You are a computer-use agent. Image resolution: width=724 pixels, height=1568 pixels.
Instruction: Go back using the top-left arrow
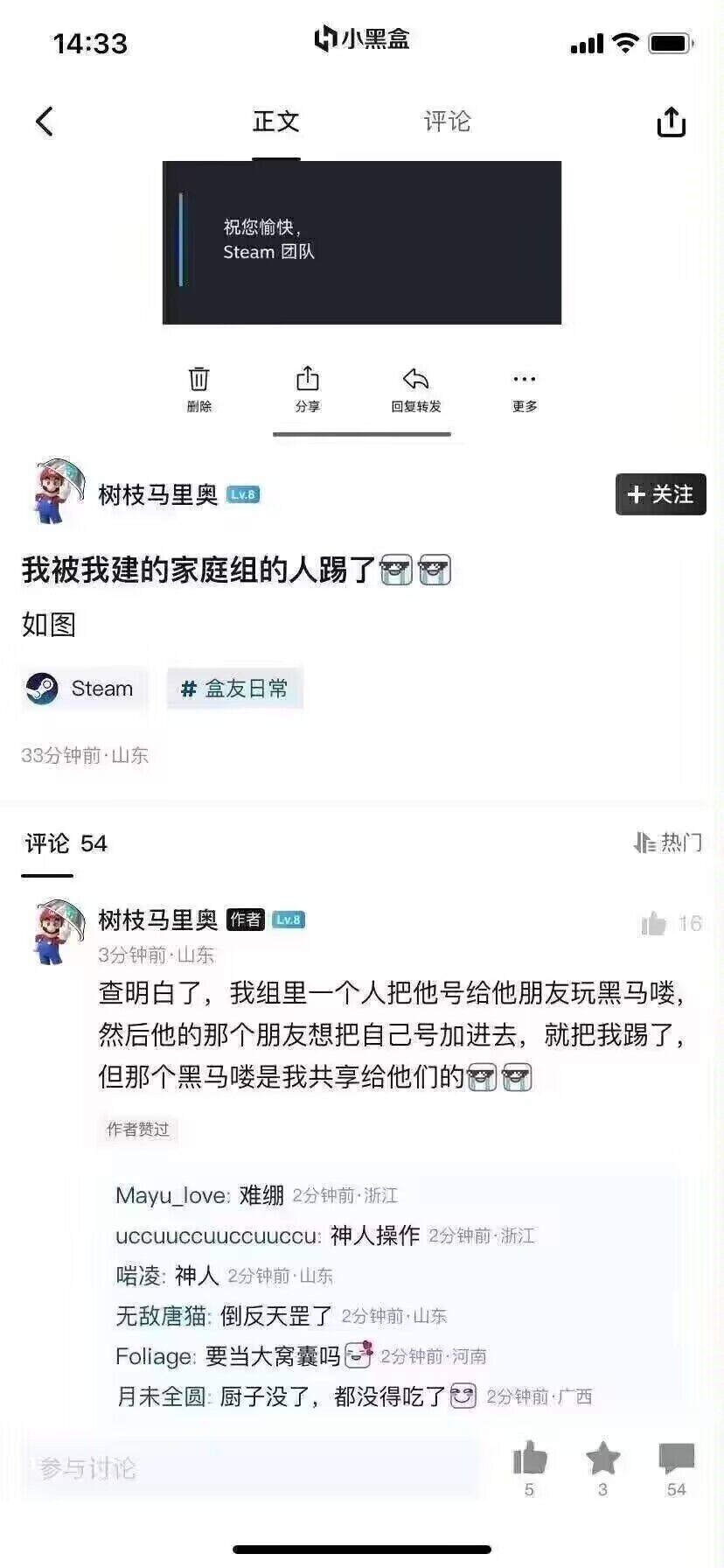45,122
